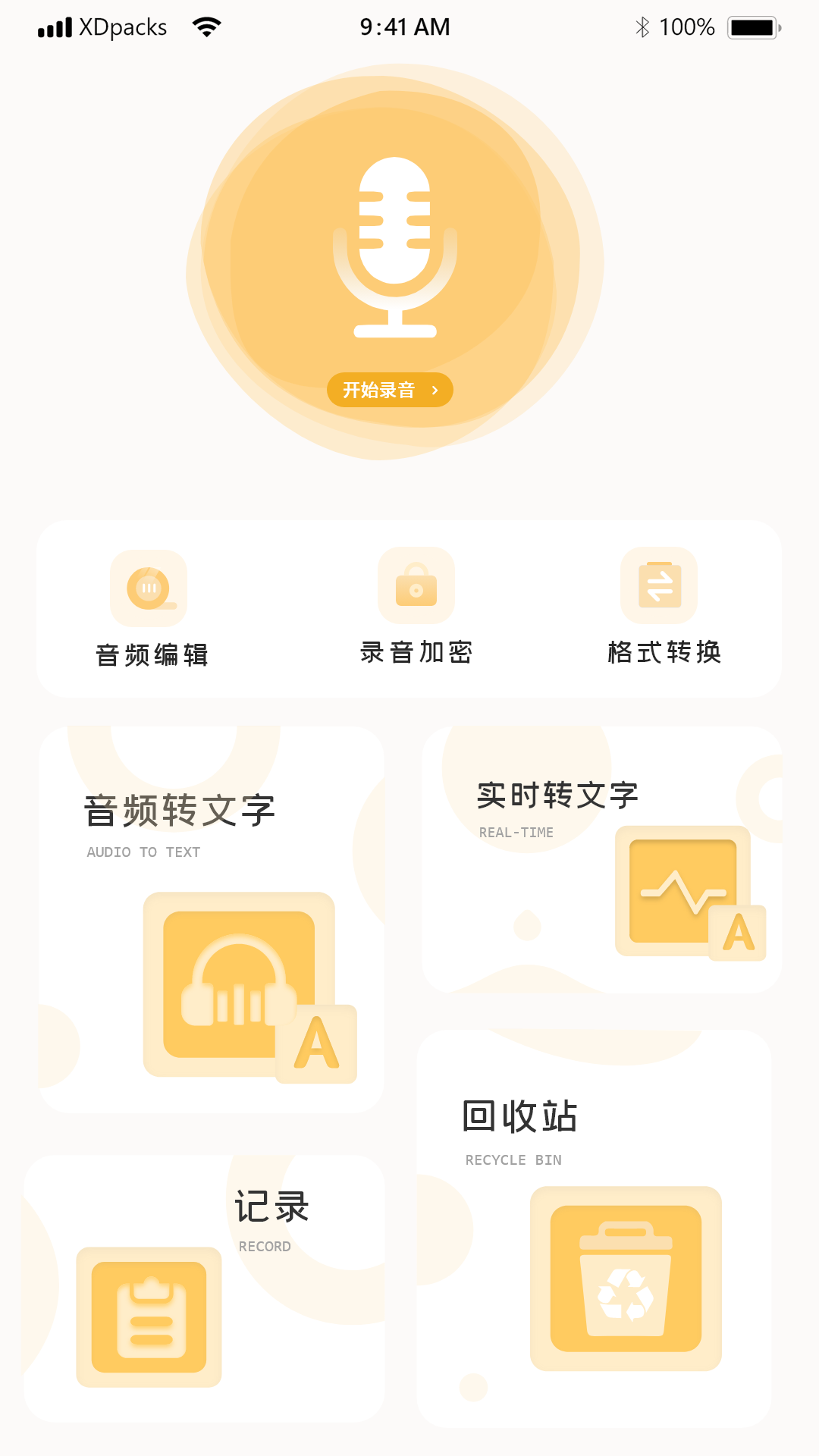This screenshot has height=1456, width=819.
Task: Open the 格式转换 format conversion tool
Action: [658, 584]
